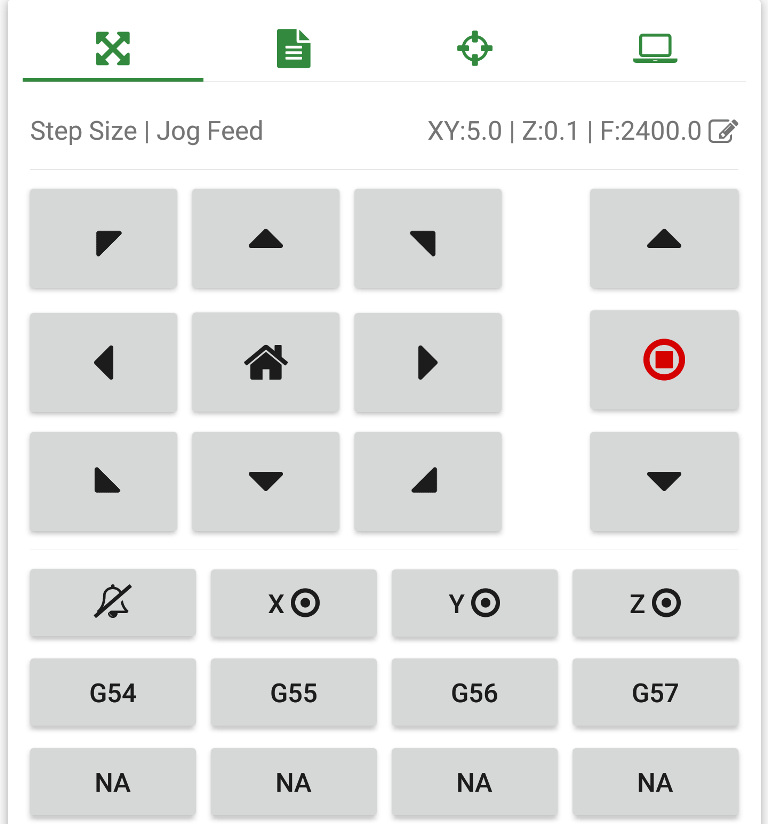Clear the alarm with the bell button
The height and width of the screenshot is (824, 768).
(x=113, y=603)
